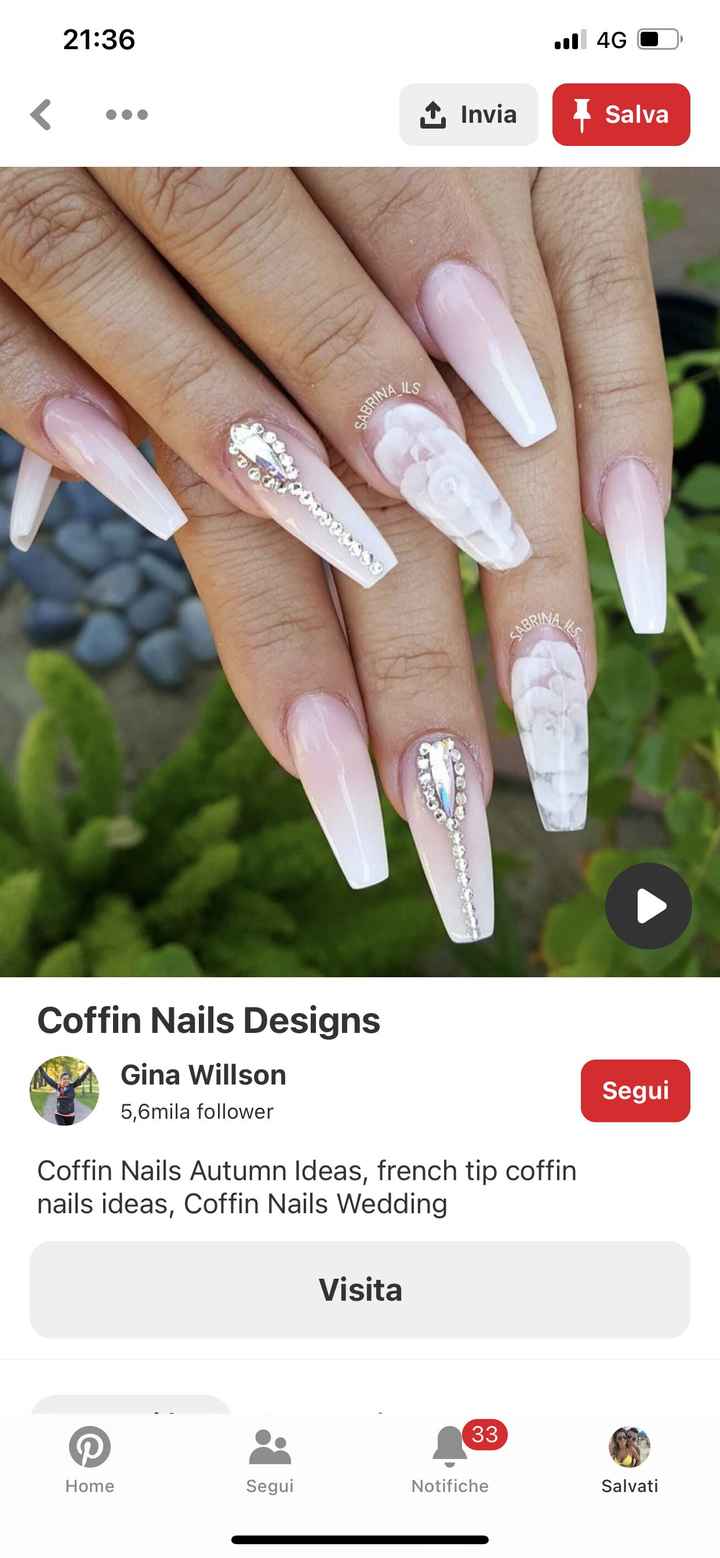Open the Segui following tab
Image resolution: width=720 pixels, height=1558 pixels.
click(x=270, y=1460)
